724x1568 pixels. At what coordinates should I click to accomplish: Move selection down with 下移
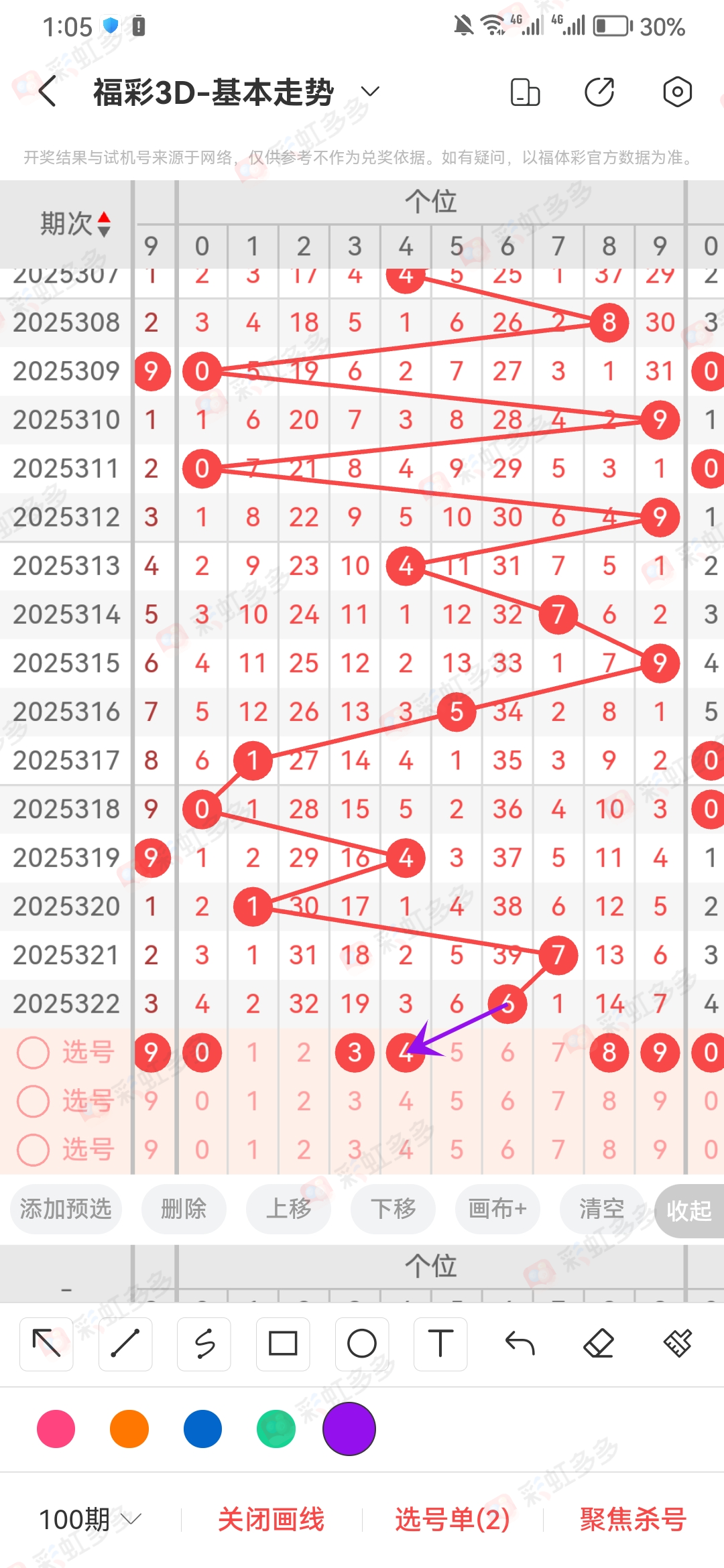(394, 1210)
